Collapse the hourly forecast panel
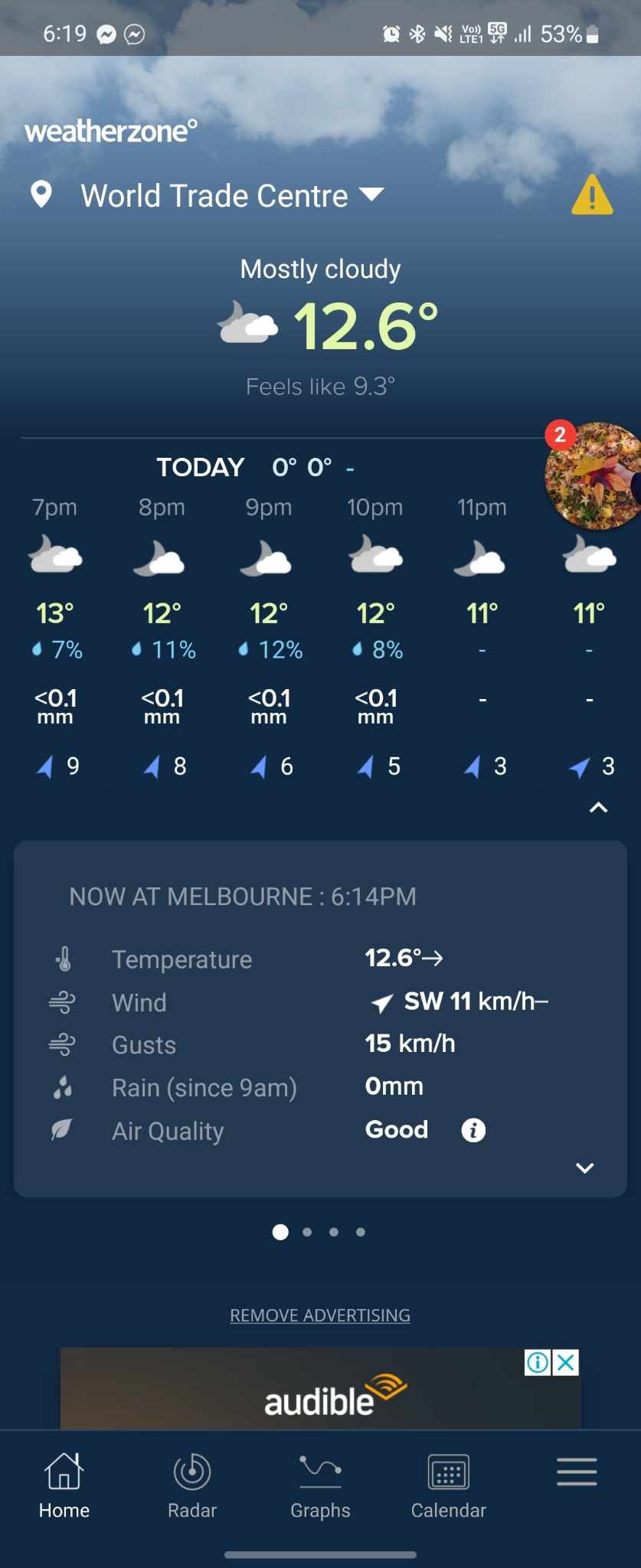The height and width of the screenshot is (1568, 641). 598,808
